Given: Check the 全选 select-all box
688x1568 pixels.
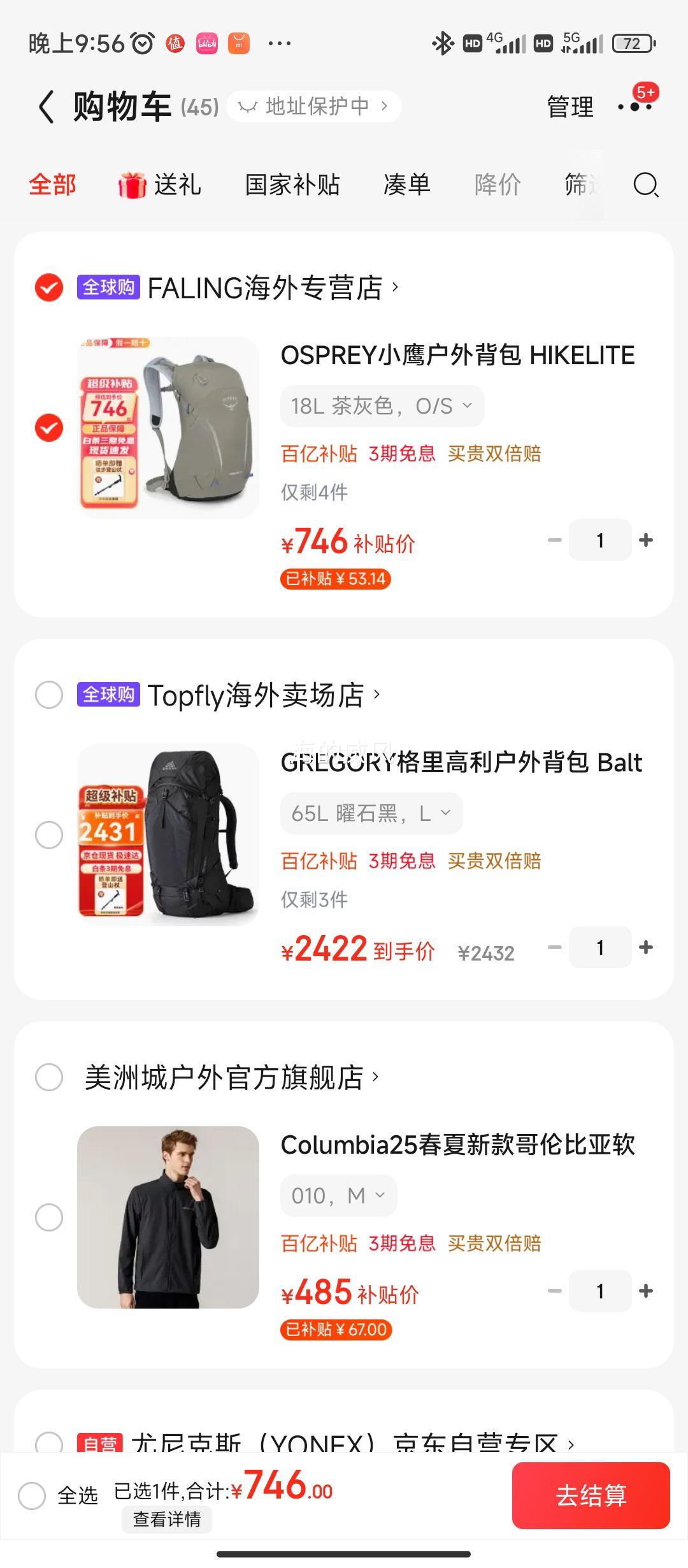Looking at the screenshot, I should click(32, 1495).
